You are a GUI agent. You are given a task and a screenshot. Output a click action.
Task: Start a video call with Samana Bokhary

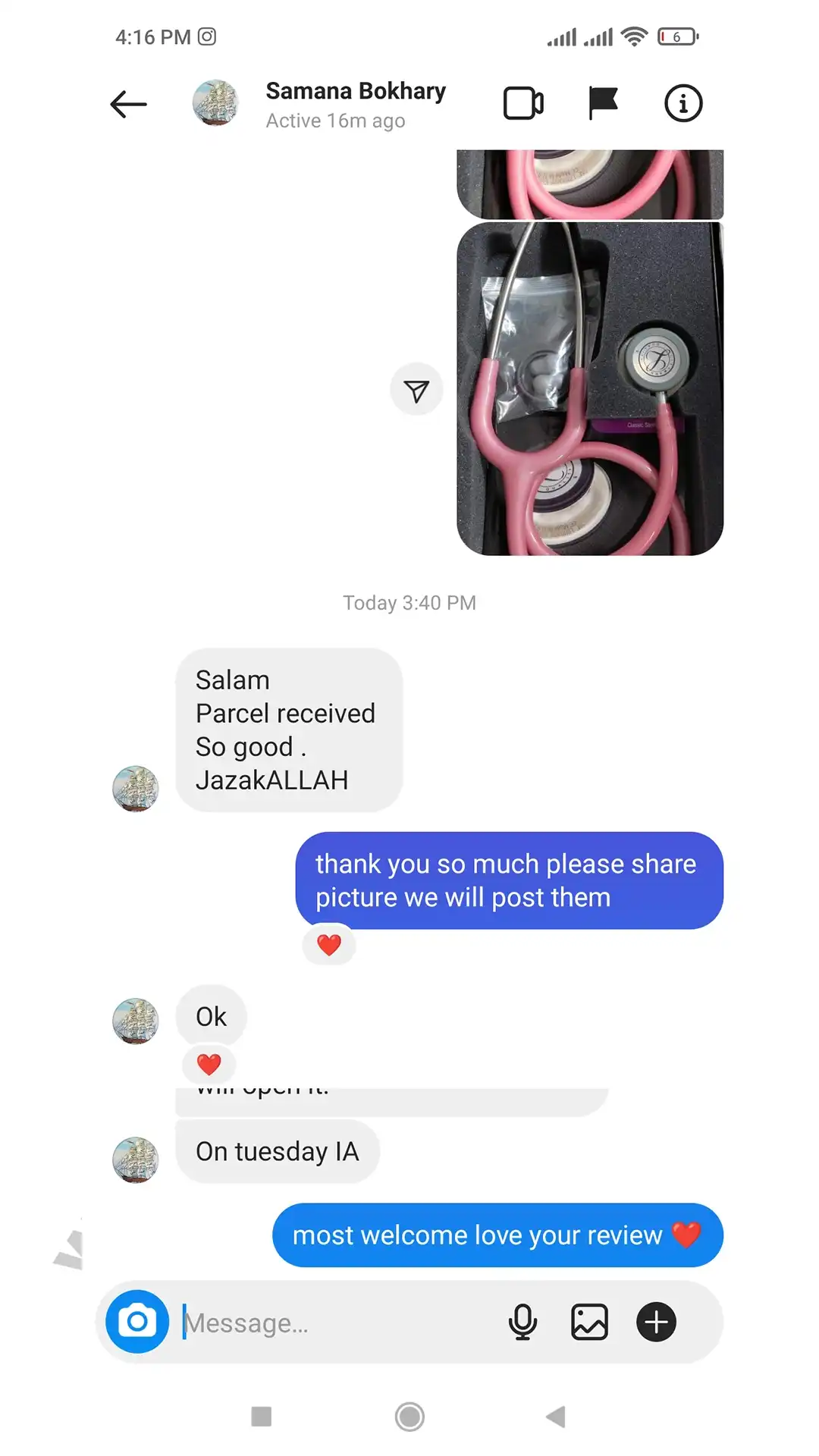tap(523, 104)
